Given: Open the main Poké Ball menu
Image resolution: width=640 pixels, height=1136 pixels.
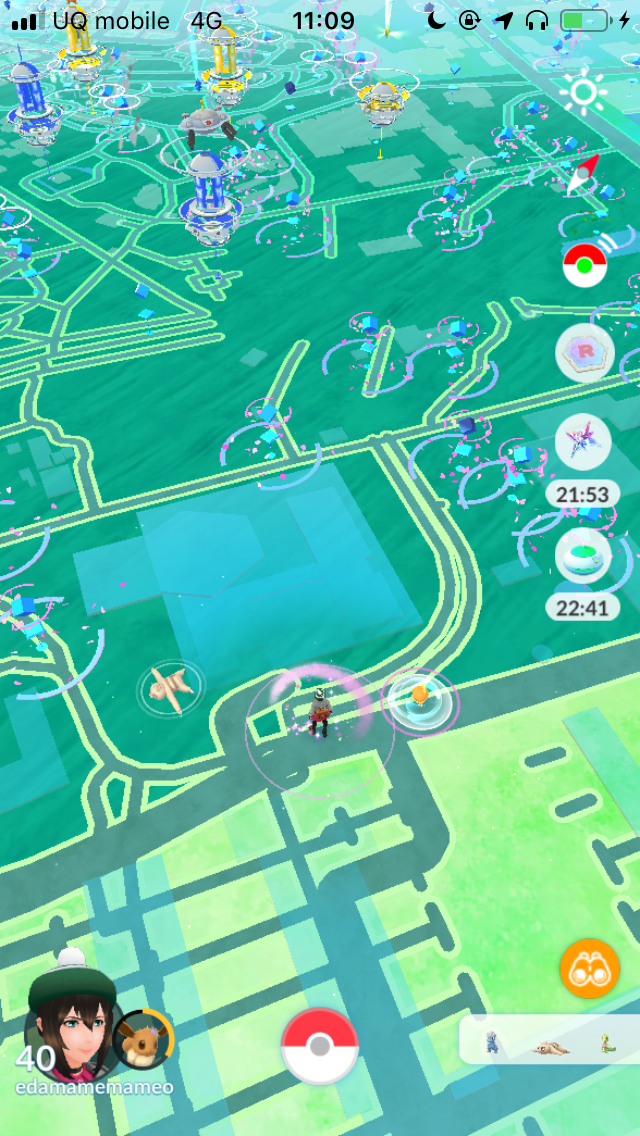Looking at the screenshot, I should coord(319,1046).
